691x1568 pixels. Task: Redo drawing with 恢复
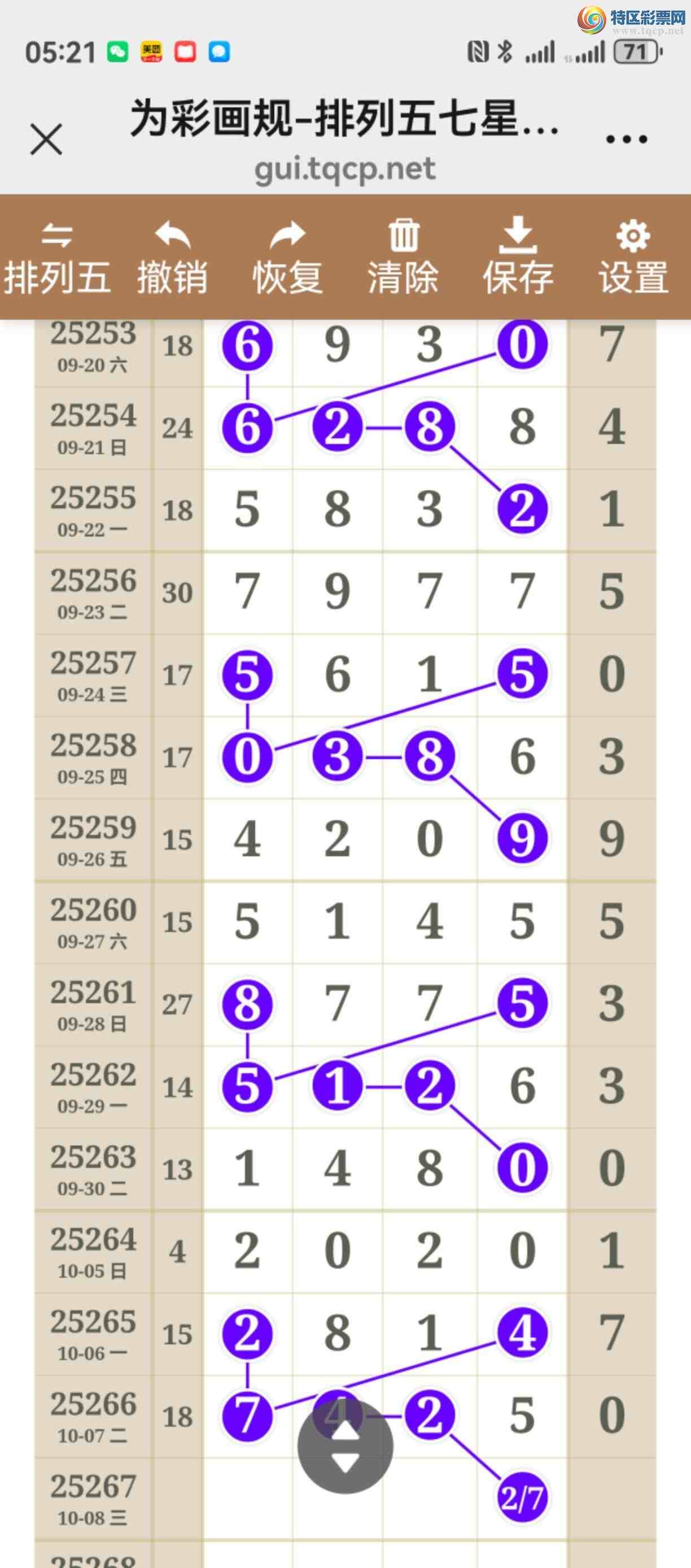288,259
